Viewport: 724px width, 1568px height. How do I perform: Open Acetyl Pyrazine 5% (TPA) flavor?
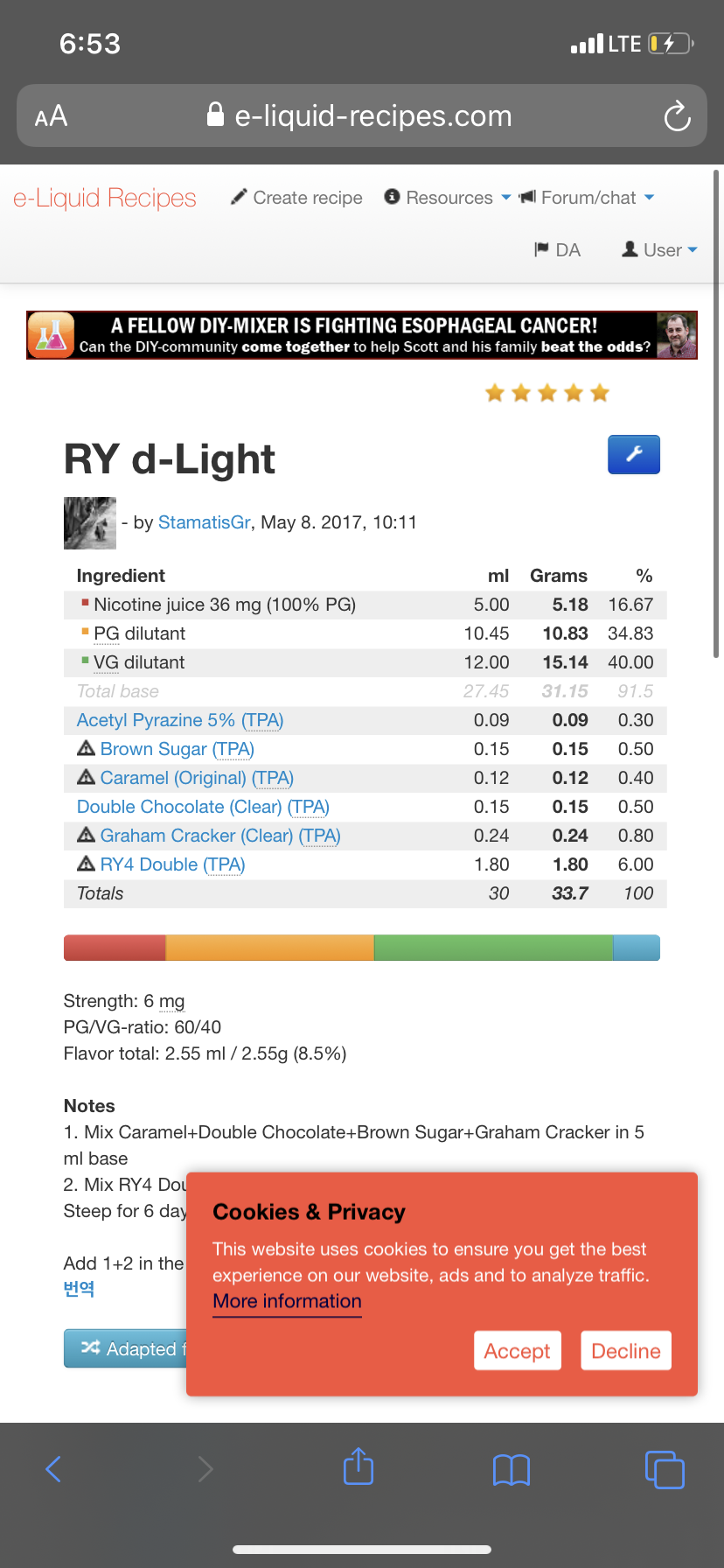[x=180, y=720]
